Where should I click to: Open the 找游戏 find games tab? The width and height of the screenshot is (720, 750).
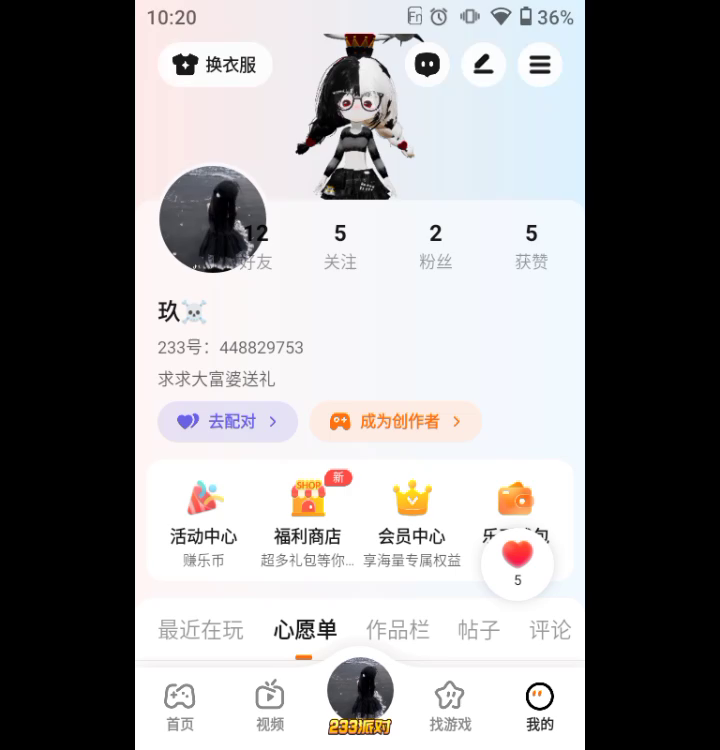[x=450, y=706]
